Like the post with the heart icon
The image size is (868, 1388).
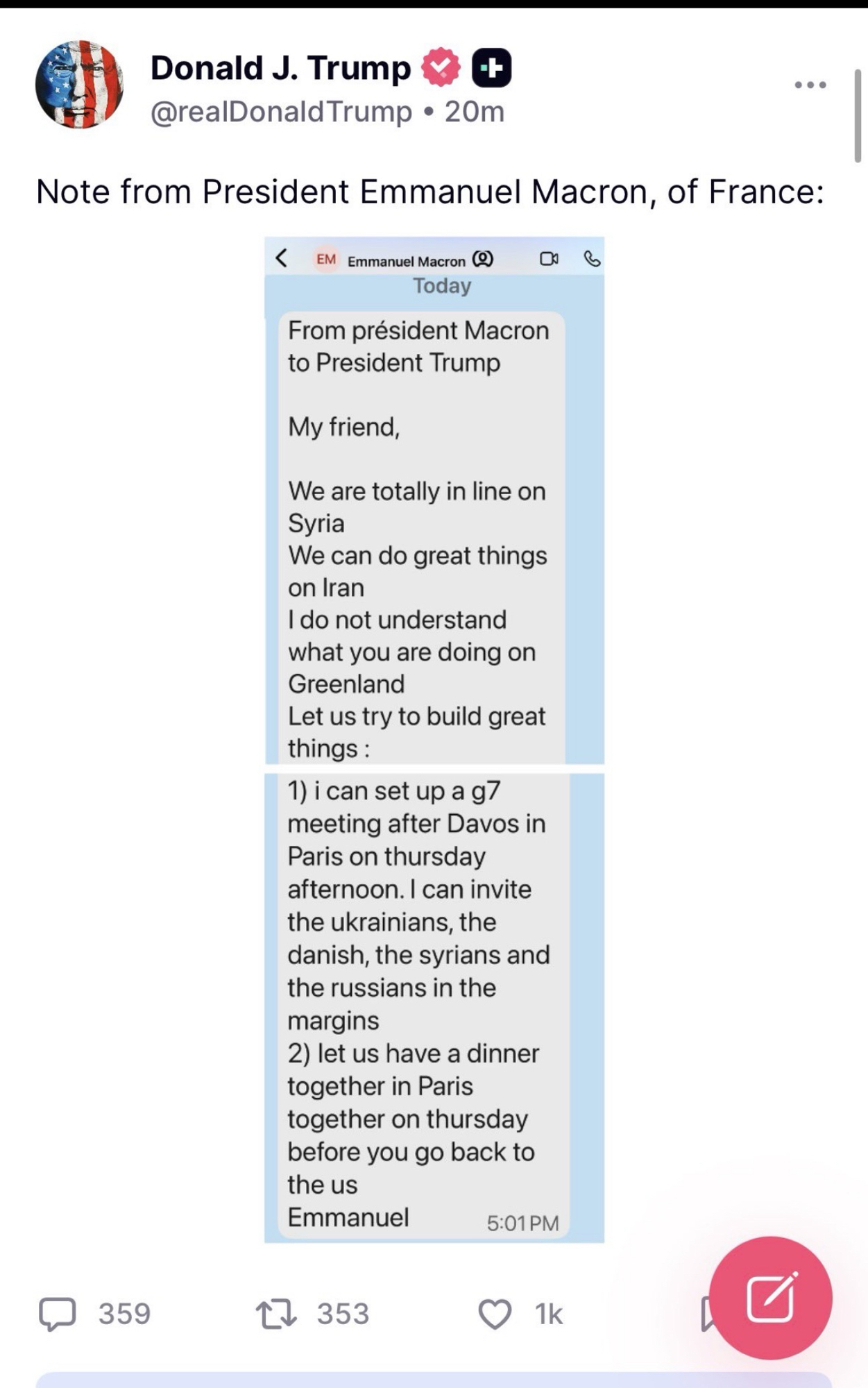(495, 1314)
